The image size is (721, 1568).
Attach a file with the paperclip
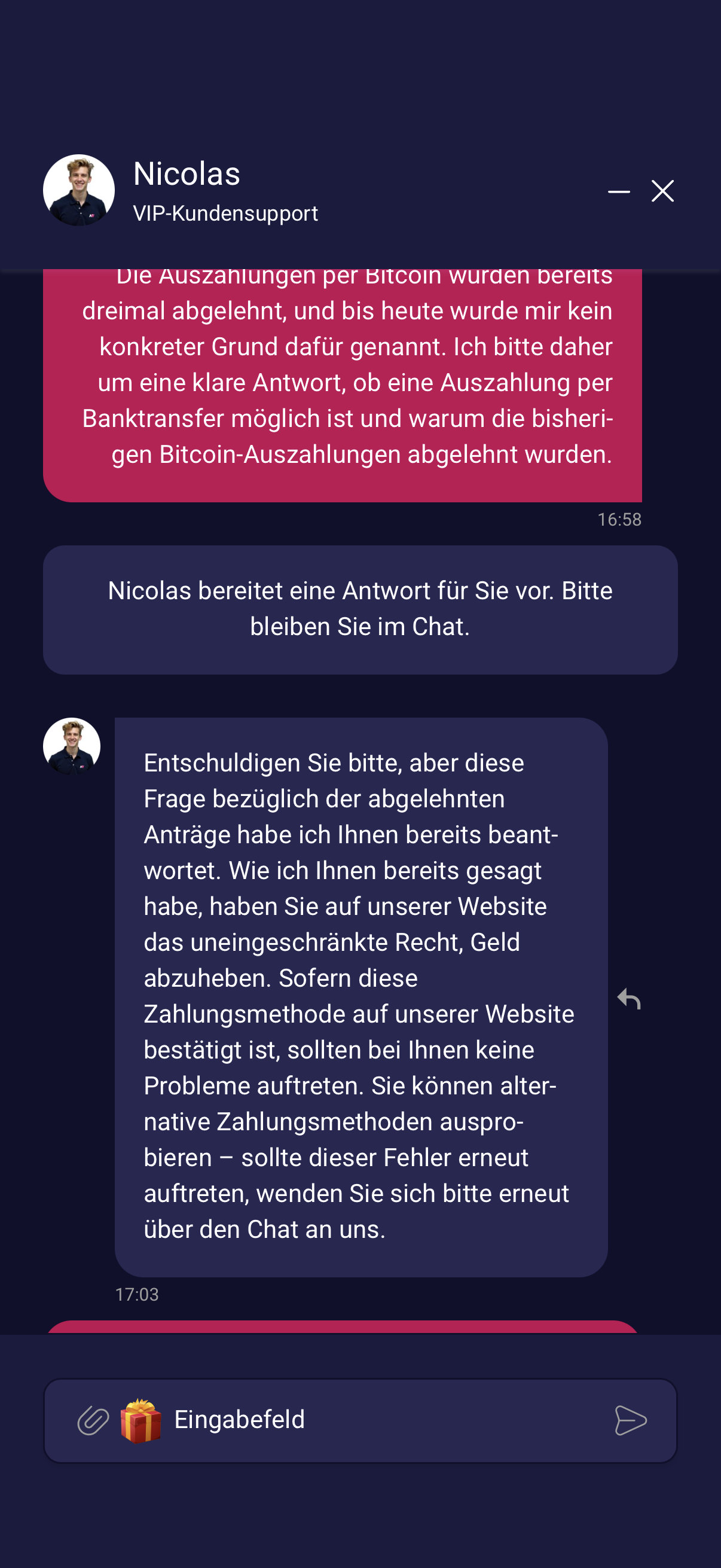point(93,1420)
